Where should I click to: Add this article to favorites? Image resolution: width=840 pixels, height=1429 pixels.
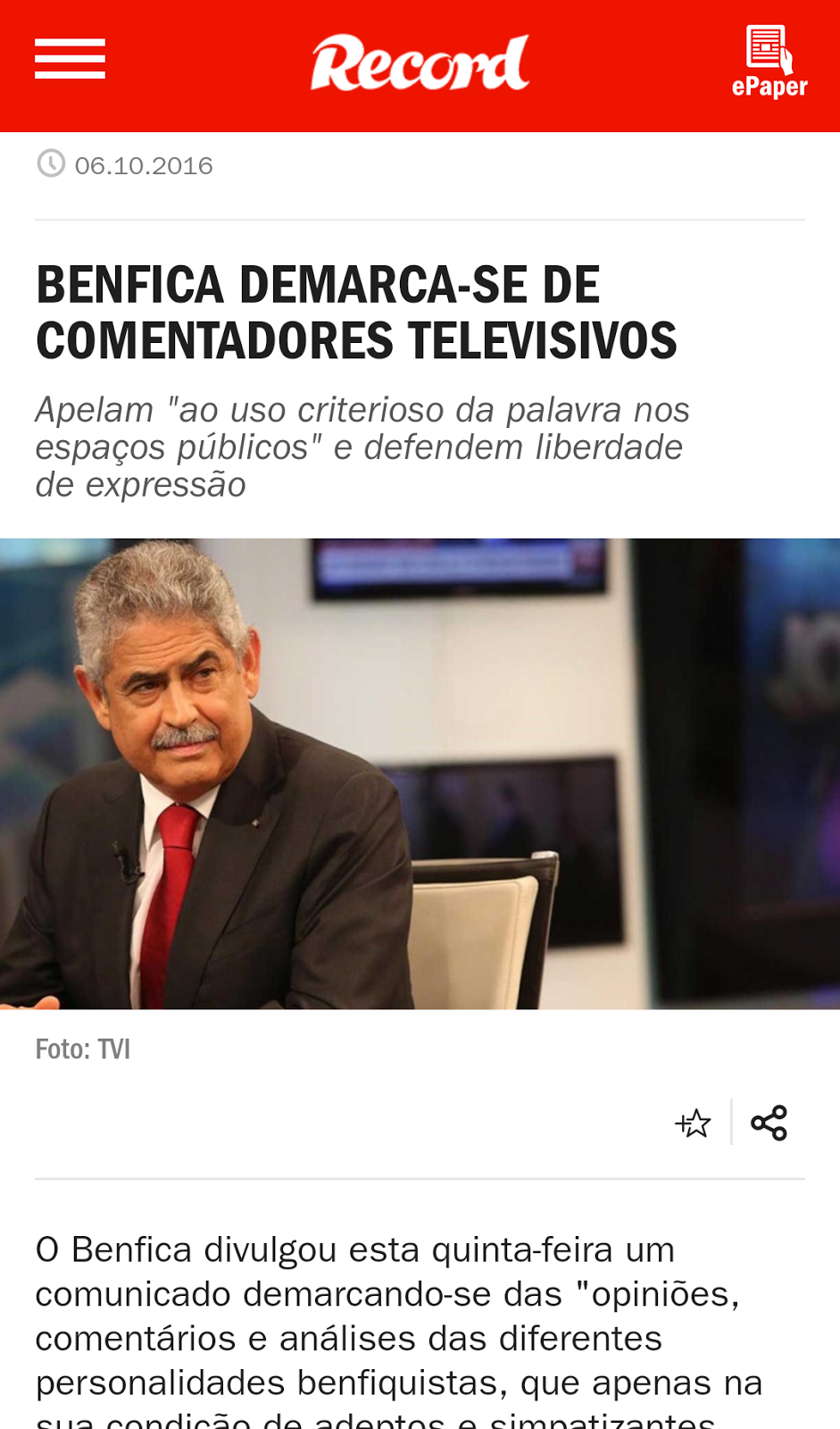point(693,1123)
